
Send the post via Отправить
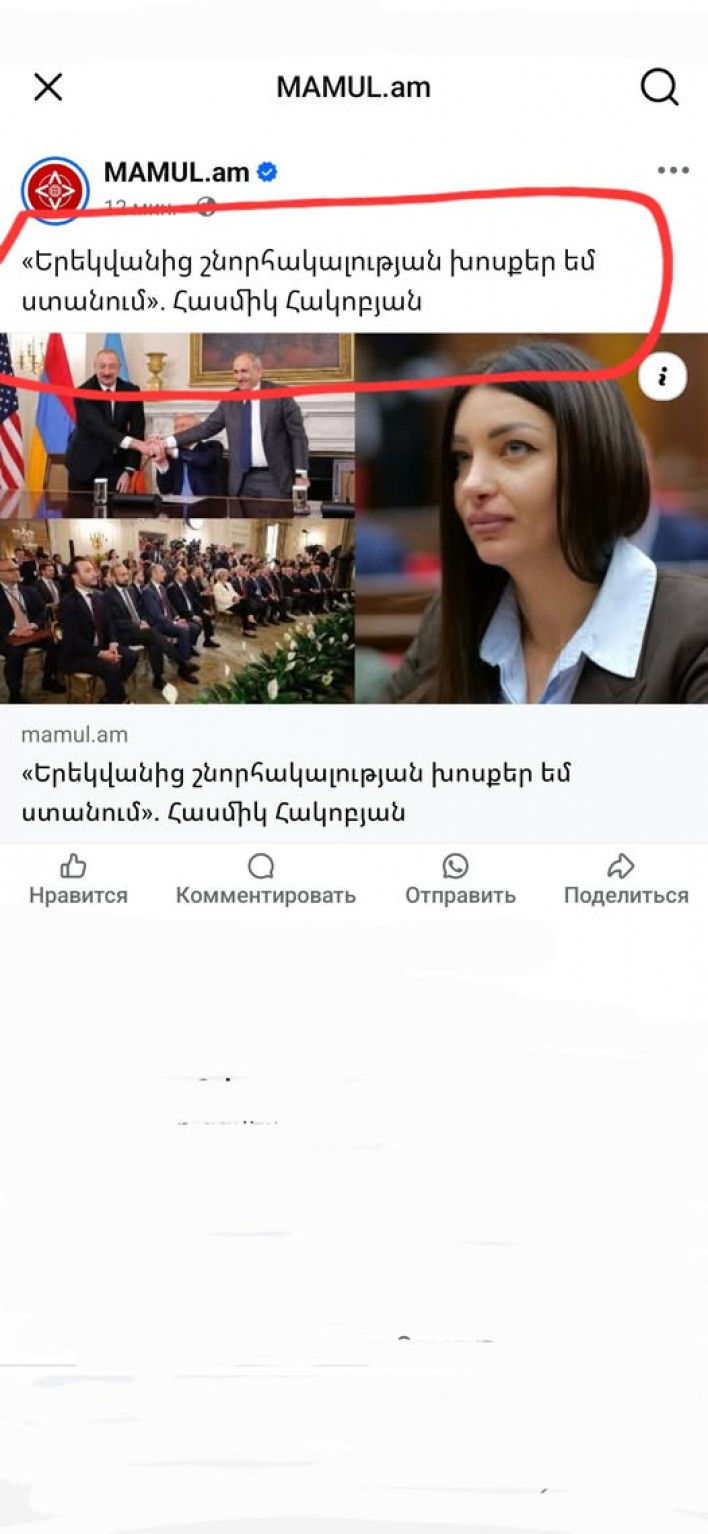[x=459, y=880]
